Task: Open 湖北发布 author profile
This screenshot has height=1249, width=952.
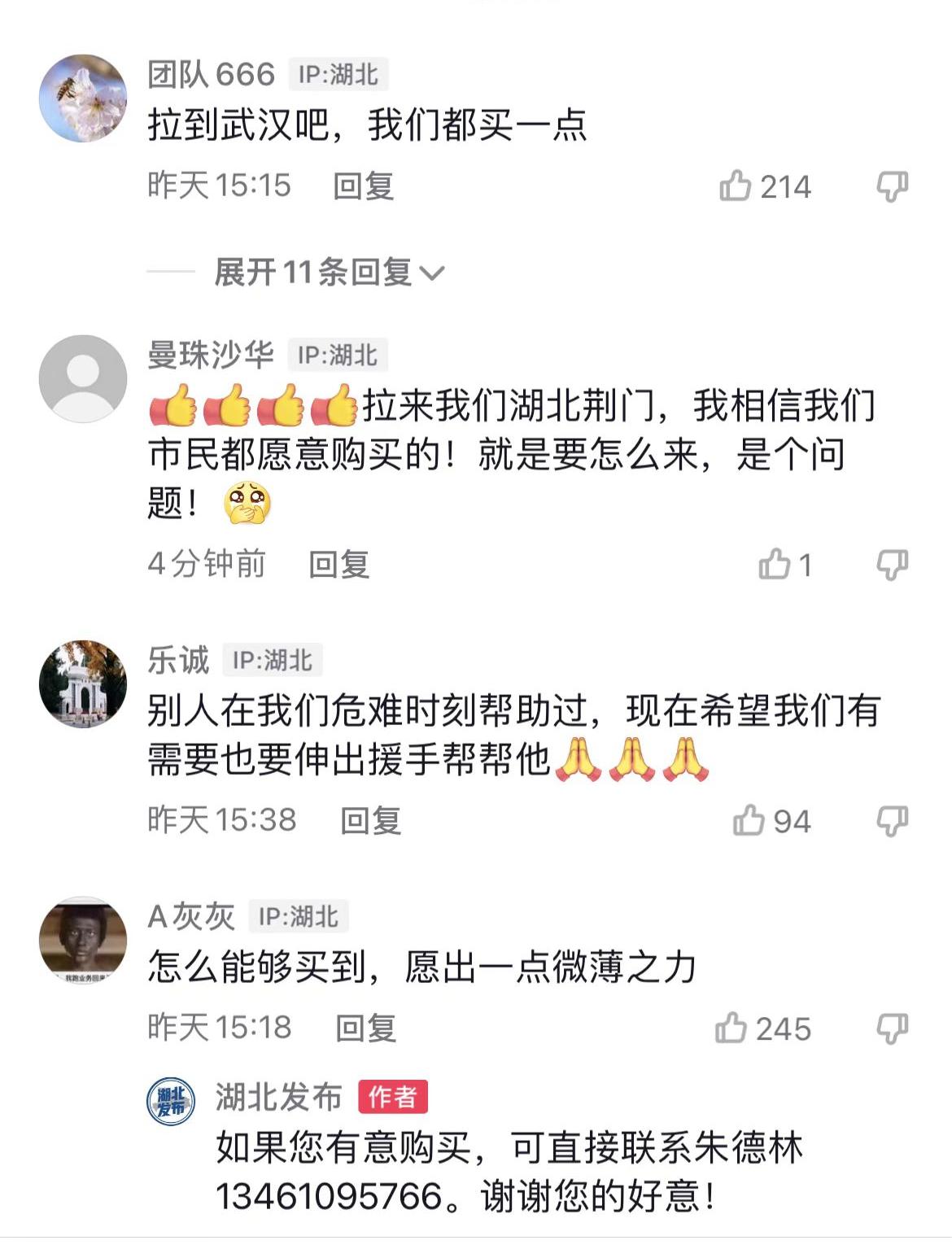Action: [x=171, y=1102]
